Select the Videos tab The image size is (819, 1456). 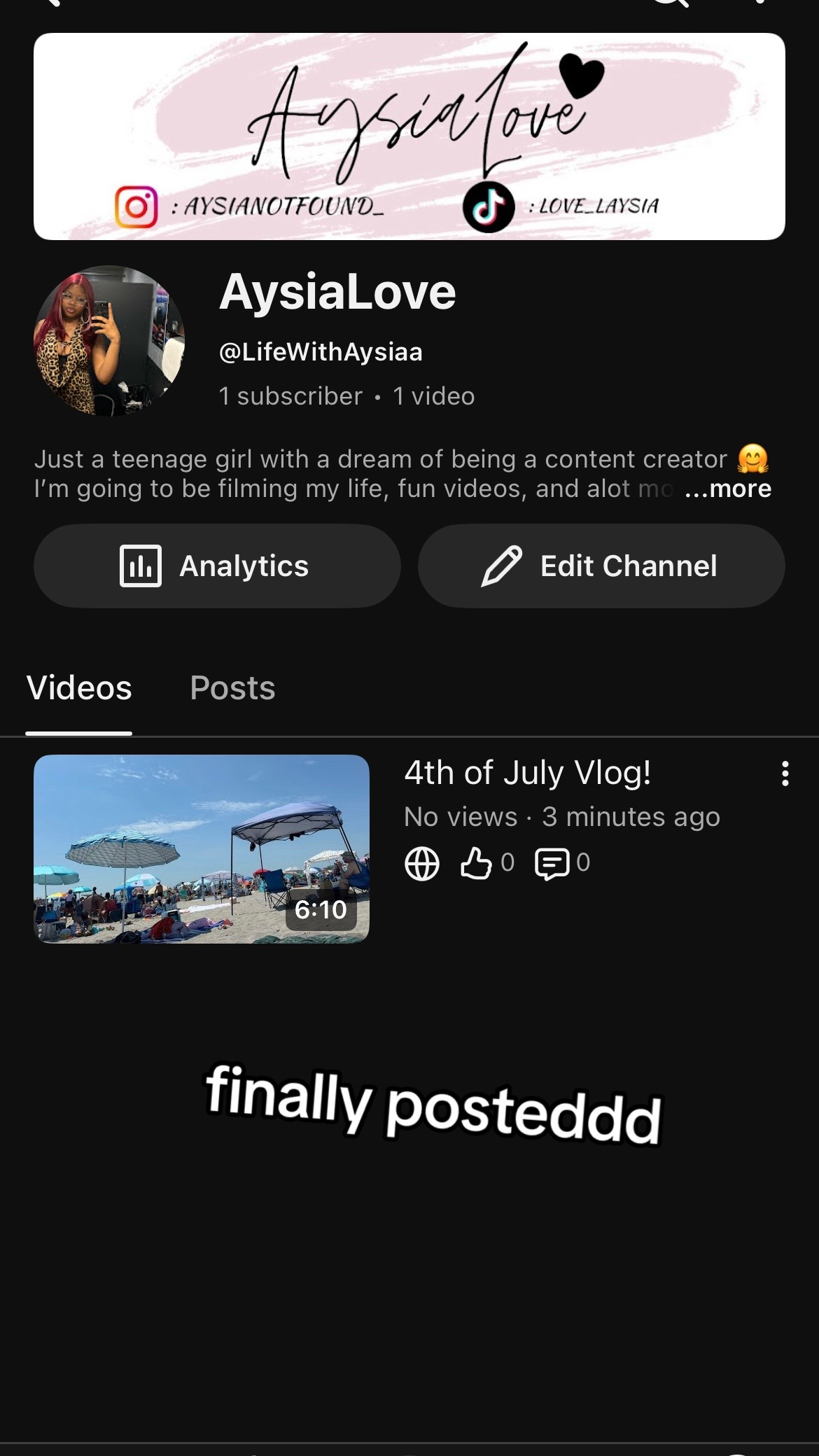coord(79,688)
